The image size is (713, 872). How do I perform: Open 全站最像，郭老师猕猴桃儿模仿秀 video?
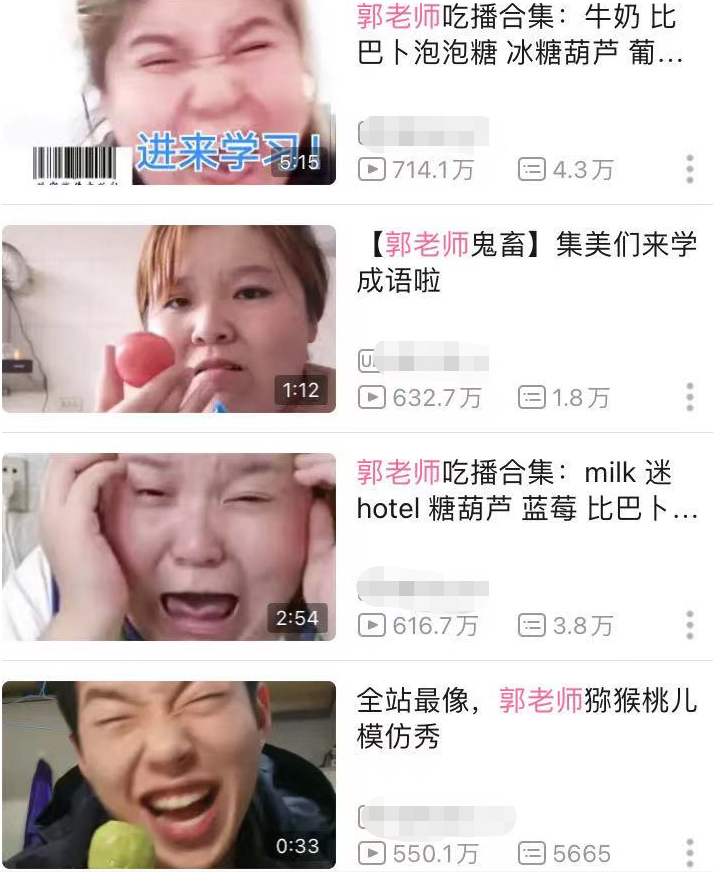pos(168,775)
